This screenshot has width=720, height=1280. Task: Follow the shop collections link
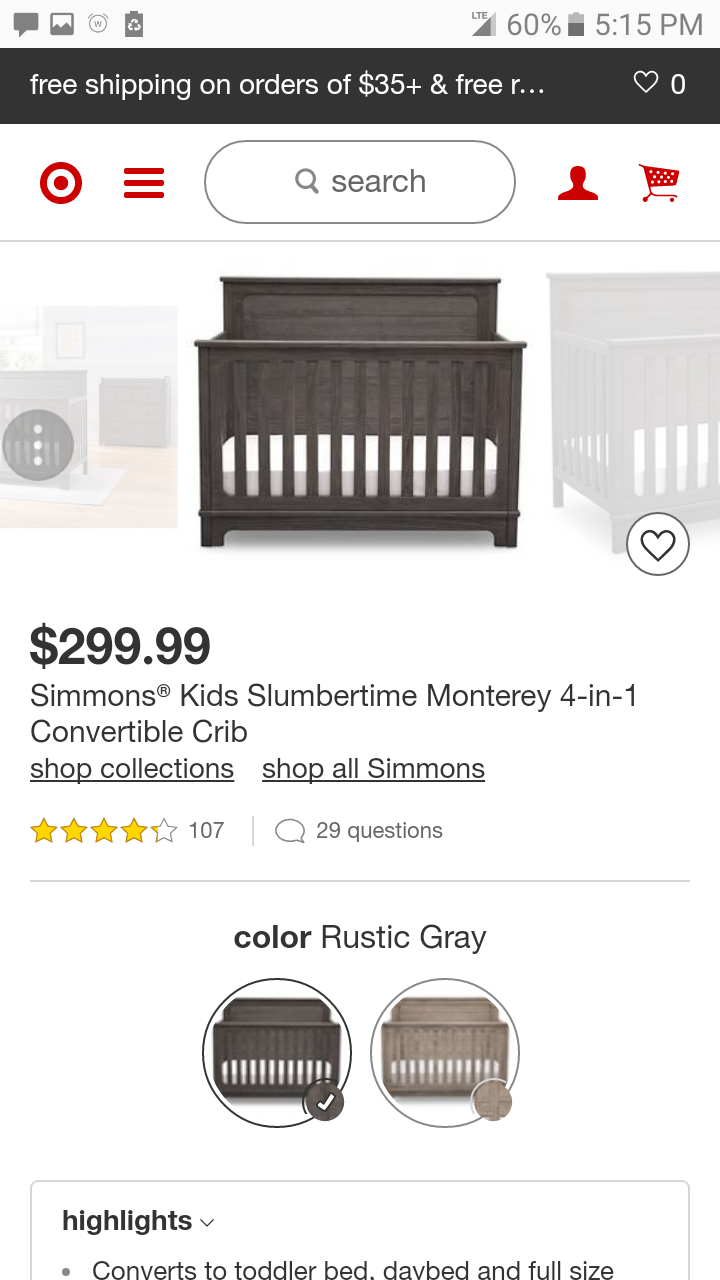coord(132,769)
